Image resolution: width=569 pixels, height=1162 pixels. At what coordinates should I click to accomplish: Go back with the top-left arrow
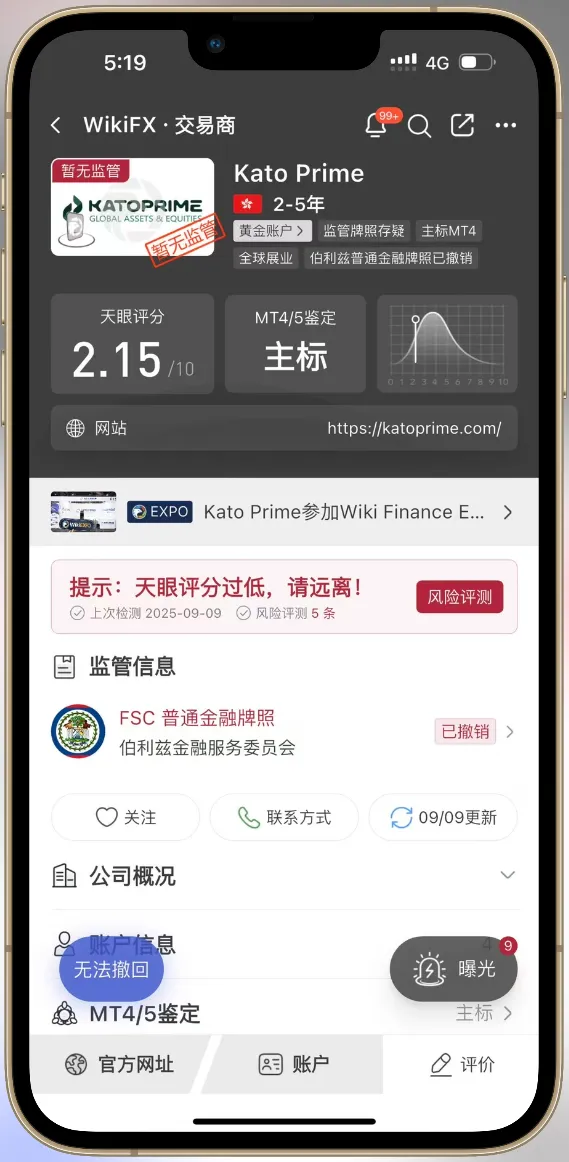pos(56,125)
